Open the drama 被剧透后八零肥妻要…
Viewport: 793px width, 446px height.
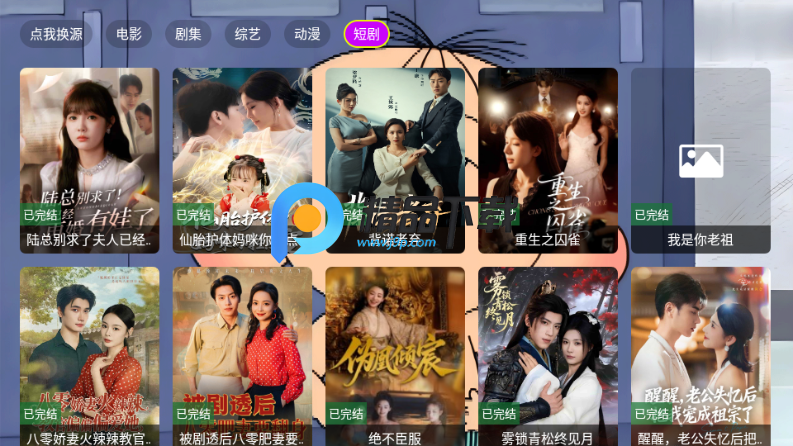[242, 355]
